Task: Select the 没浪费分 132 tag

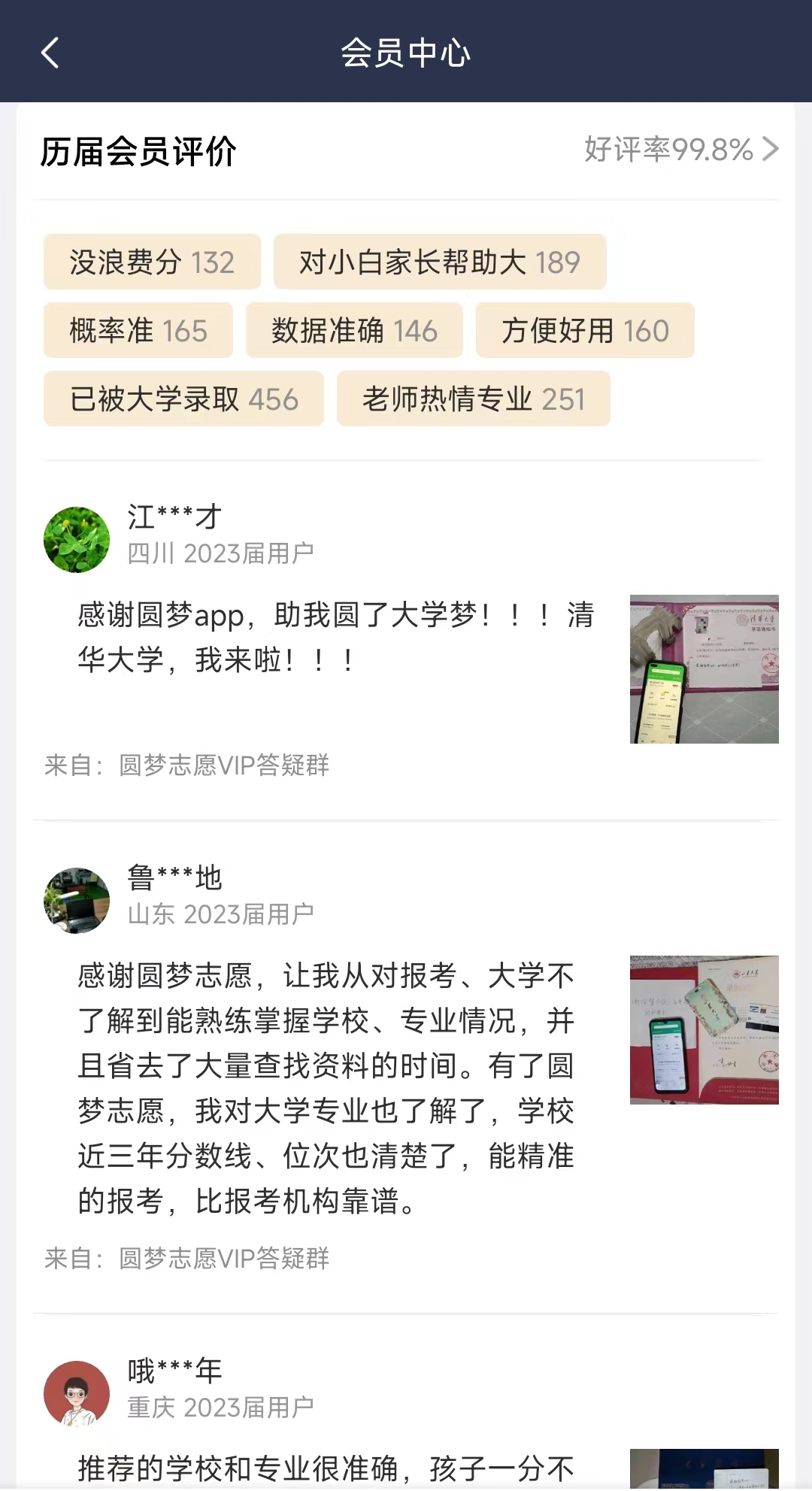Action: coord(152,262)
